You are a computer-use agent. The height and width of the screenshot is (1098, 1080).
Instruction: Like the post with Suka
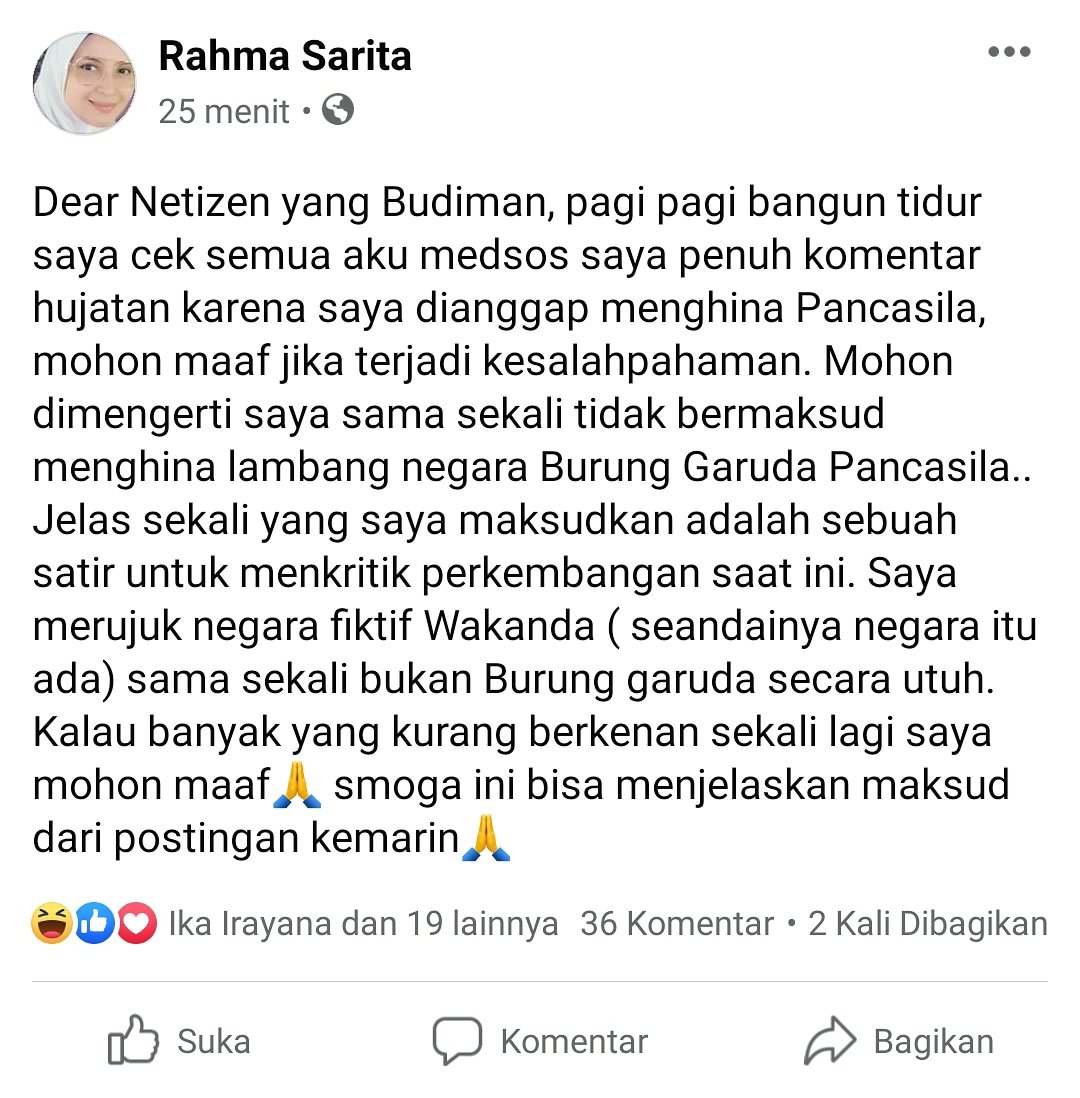(180, 1041)
